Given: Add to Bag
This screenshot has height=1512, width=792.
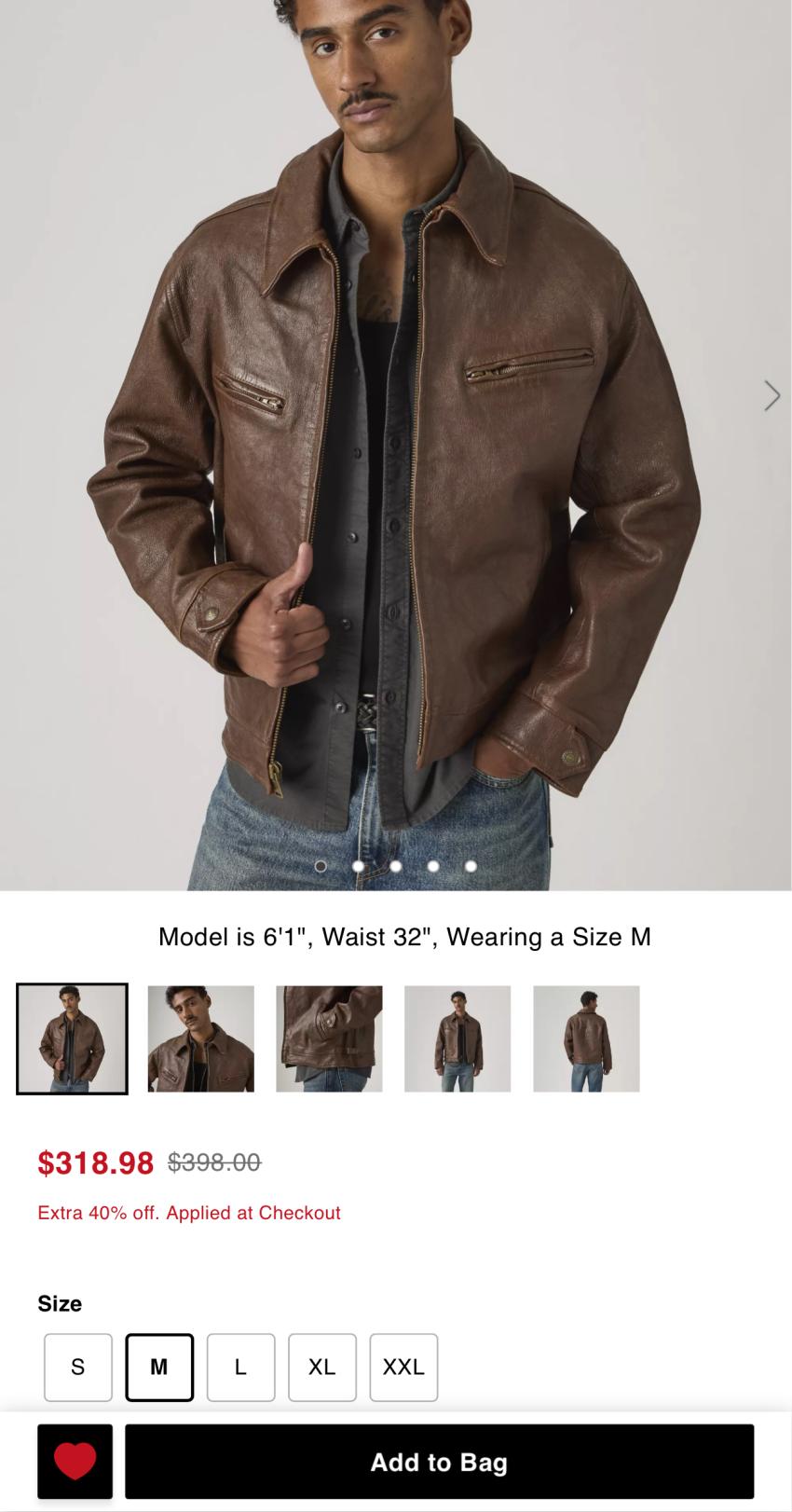Looking at the screenshot, I should coord(439,1461).
